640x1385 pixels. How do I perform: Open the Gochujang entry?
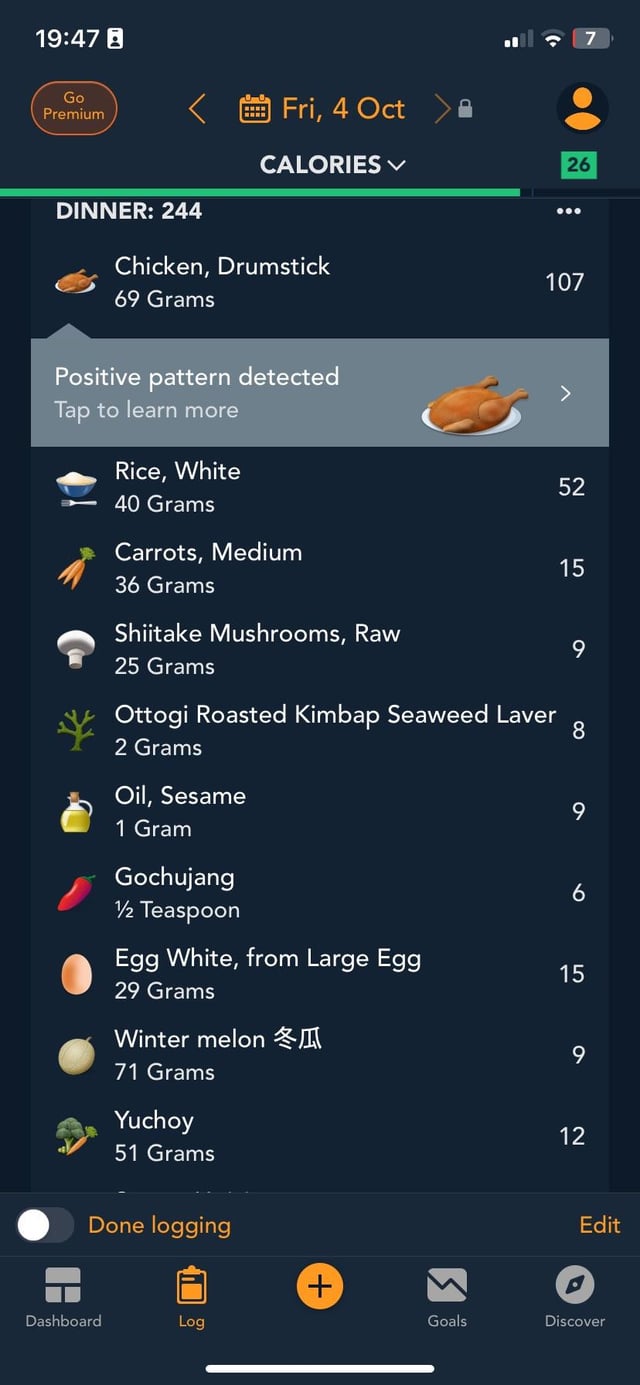pos(320,892)
